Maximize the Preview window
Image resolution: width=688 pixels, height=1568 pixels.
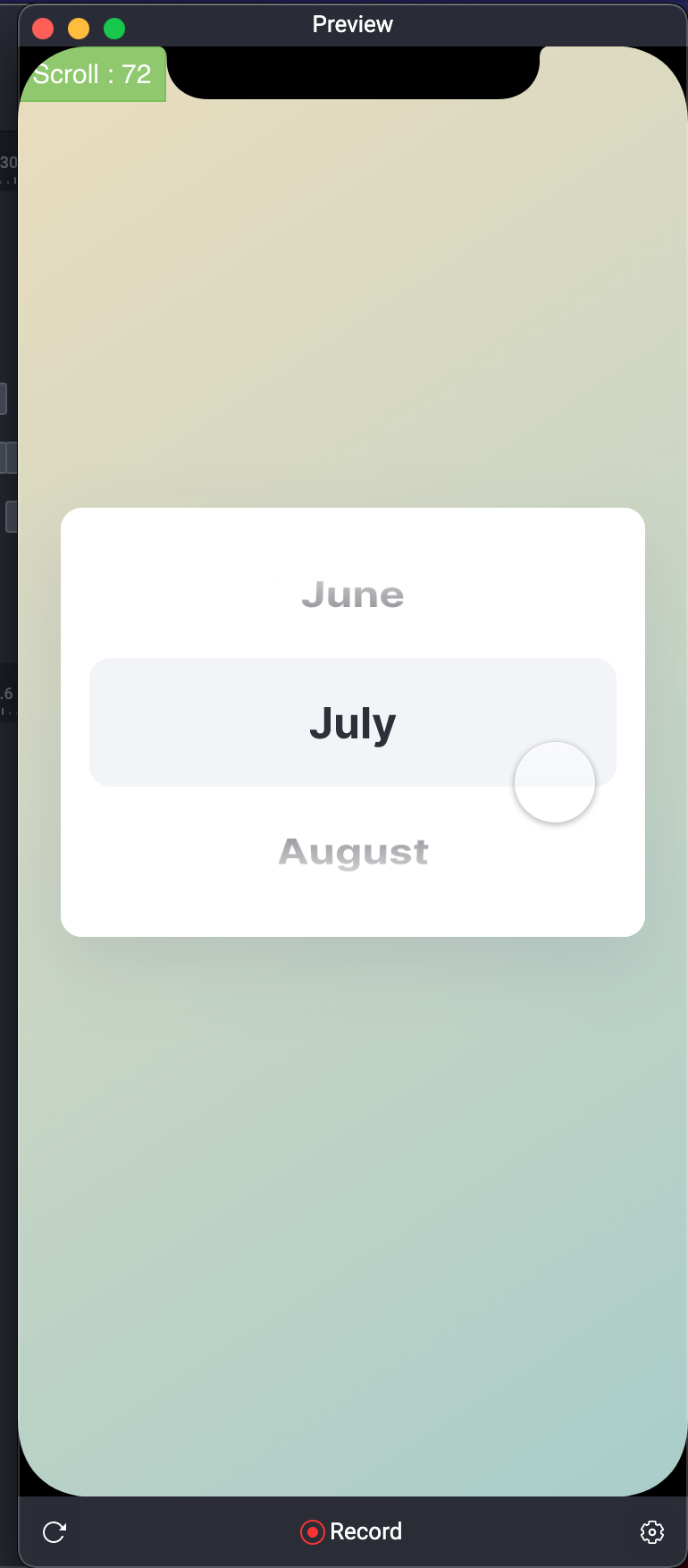click(114, 29)
